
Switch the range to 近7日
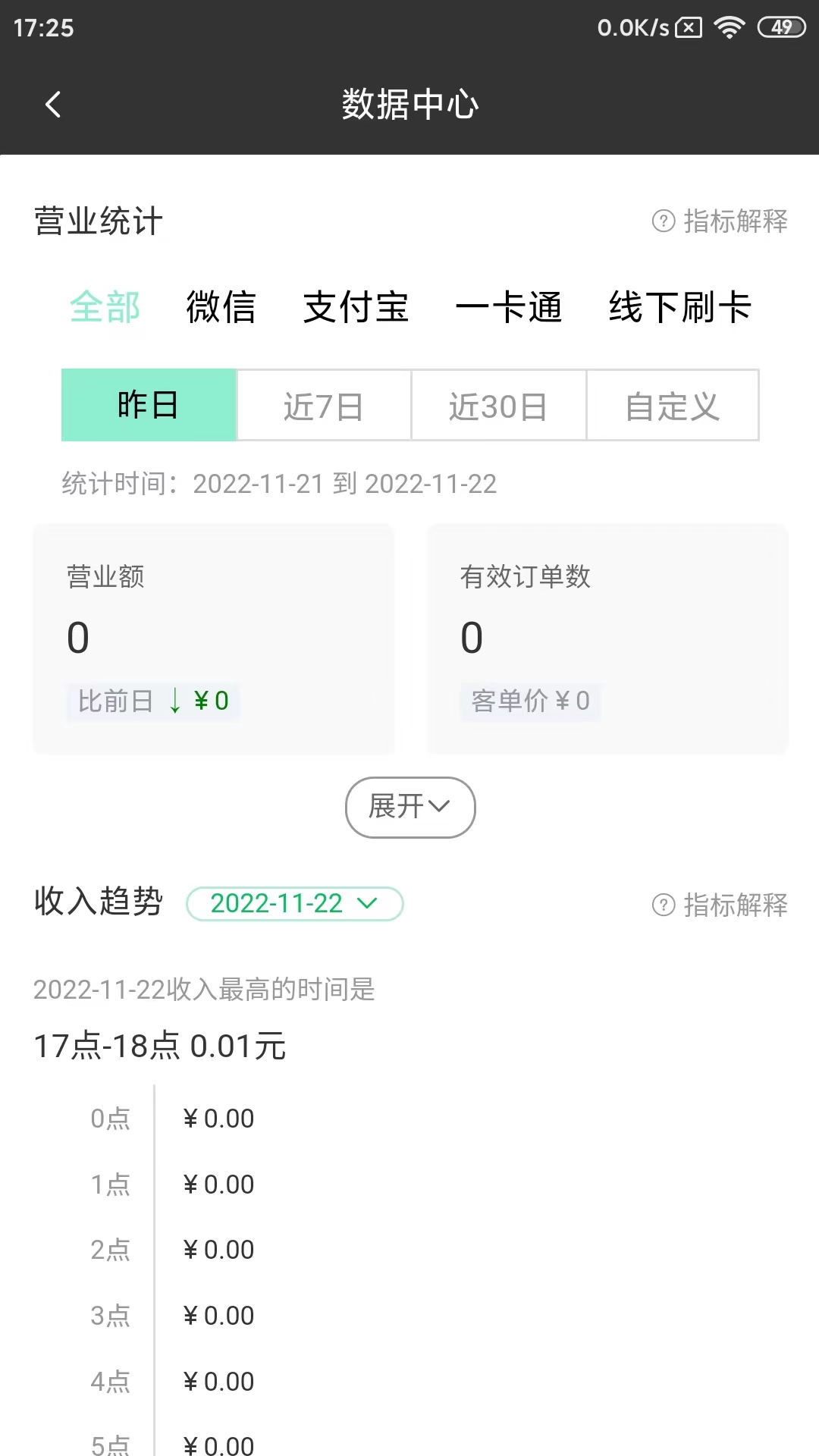pos(324,405)
